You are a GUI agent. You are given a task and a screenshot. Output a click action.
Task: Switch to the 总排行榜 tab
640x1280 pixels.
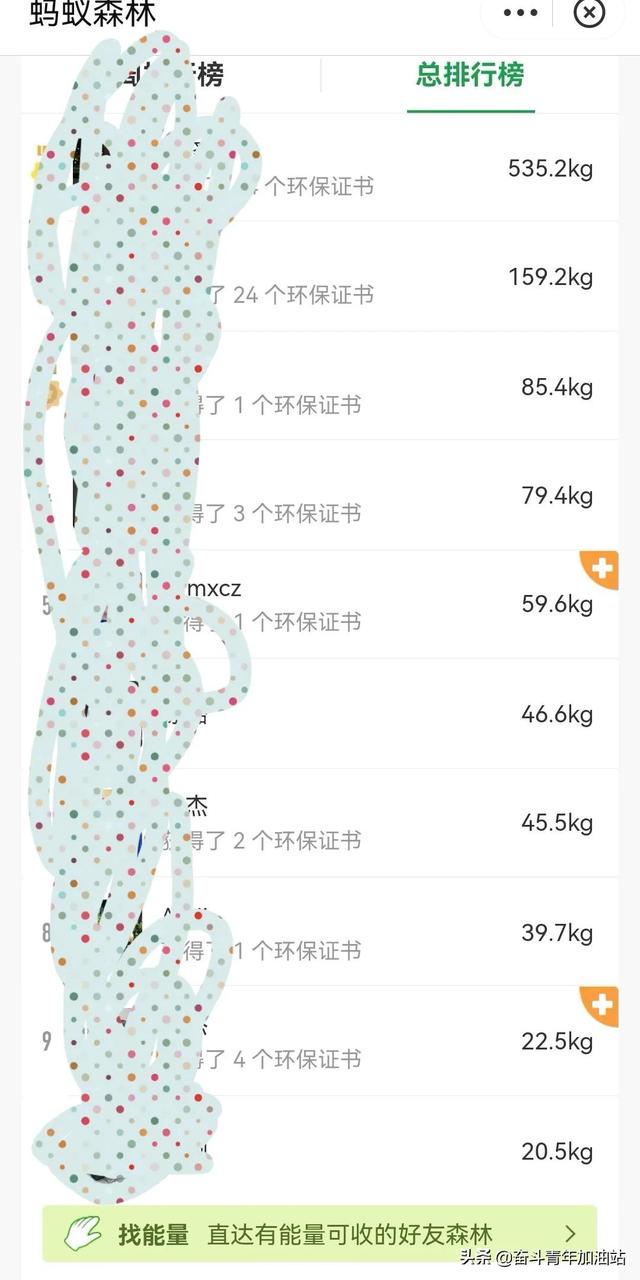coord(470,75)
